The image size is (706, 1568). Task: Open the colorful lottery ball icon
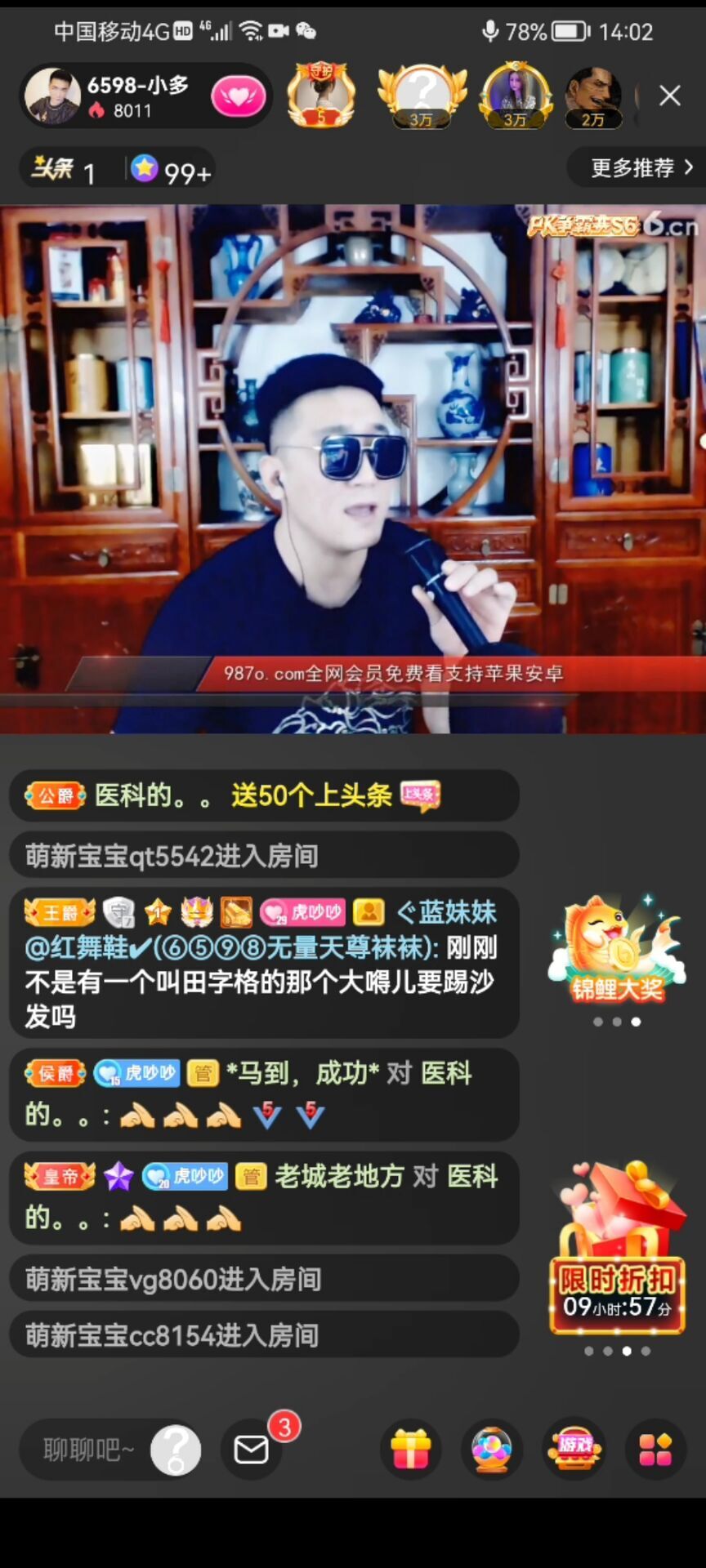492,1450
